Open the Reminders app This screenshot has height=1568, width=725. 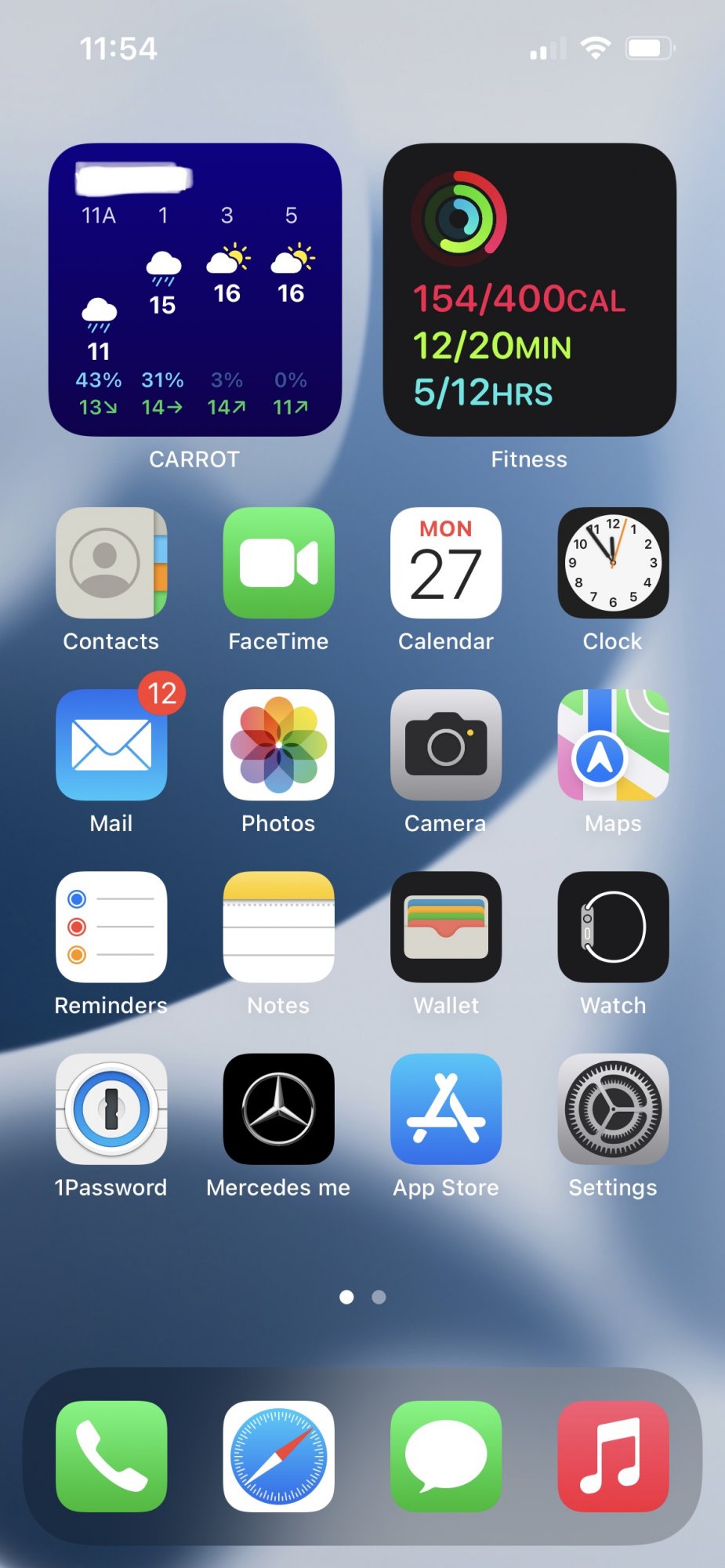(x=111, y=926)
